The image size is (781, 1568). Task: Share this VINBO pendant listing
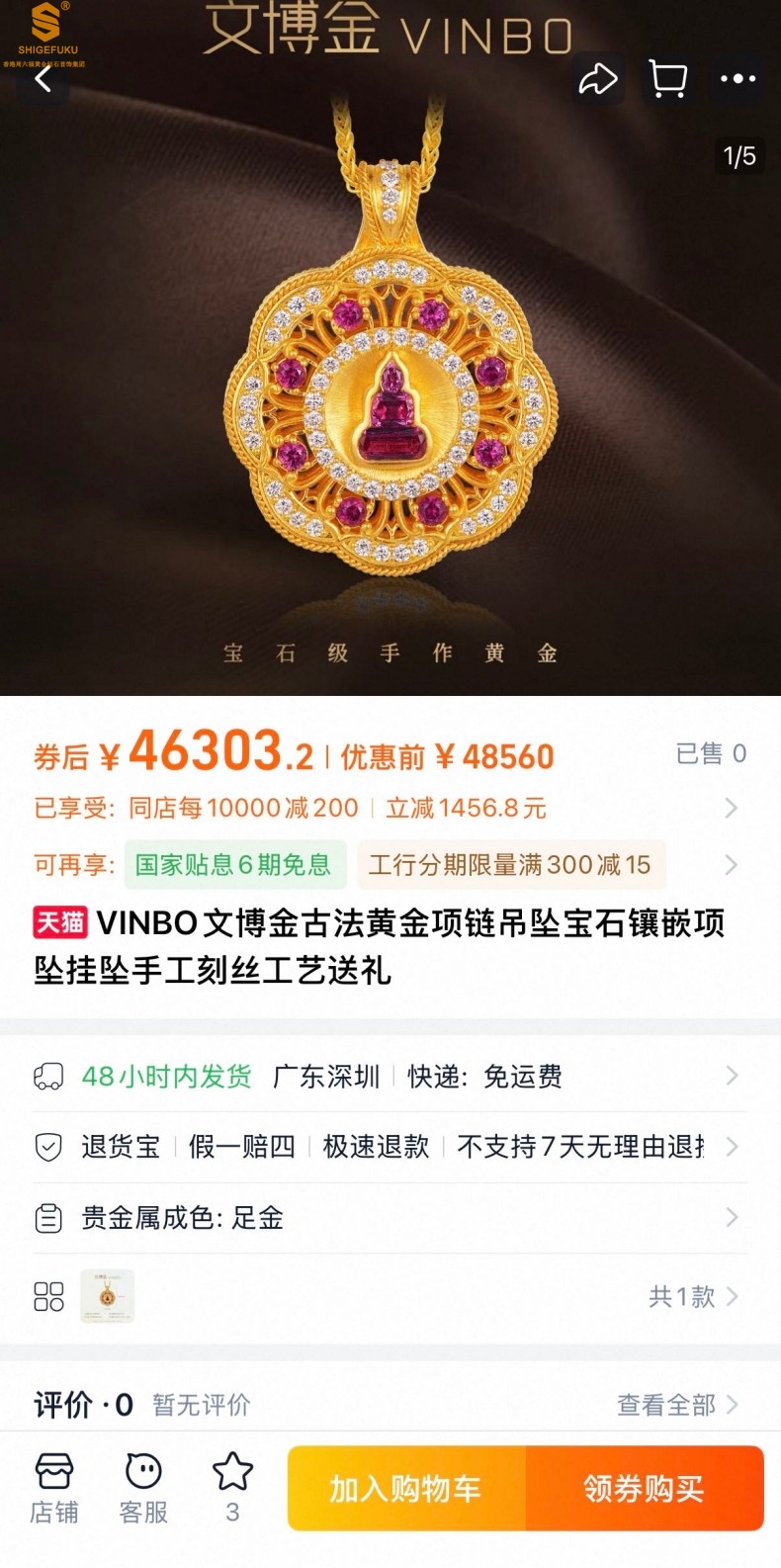(598, 79)
